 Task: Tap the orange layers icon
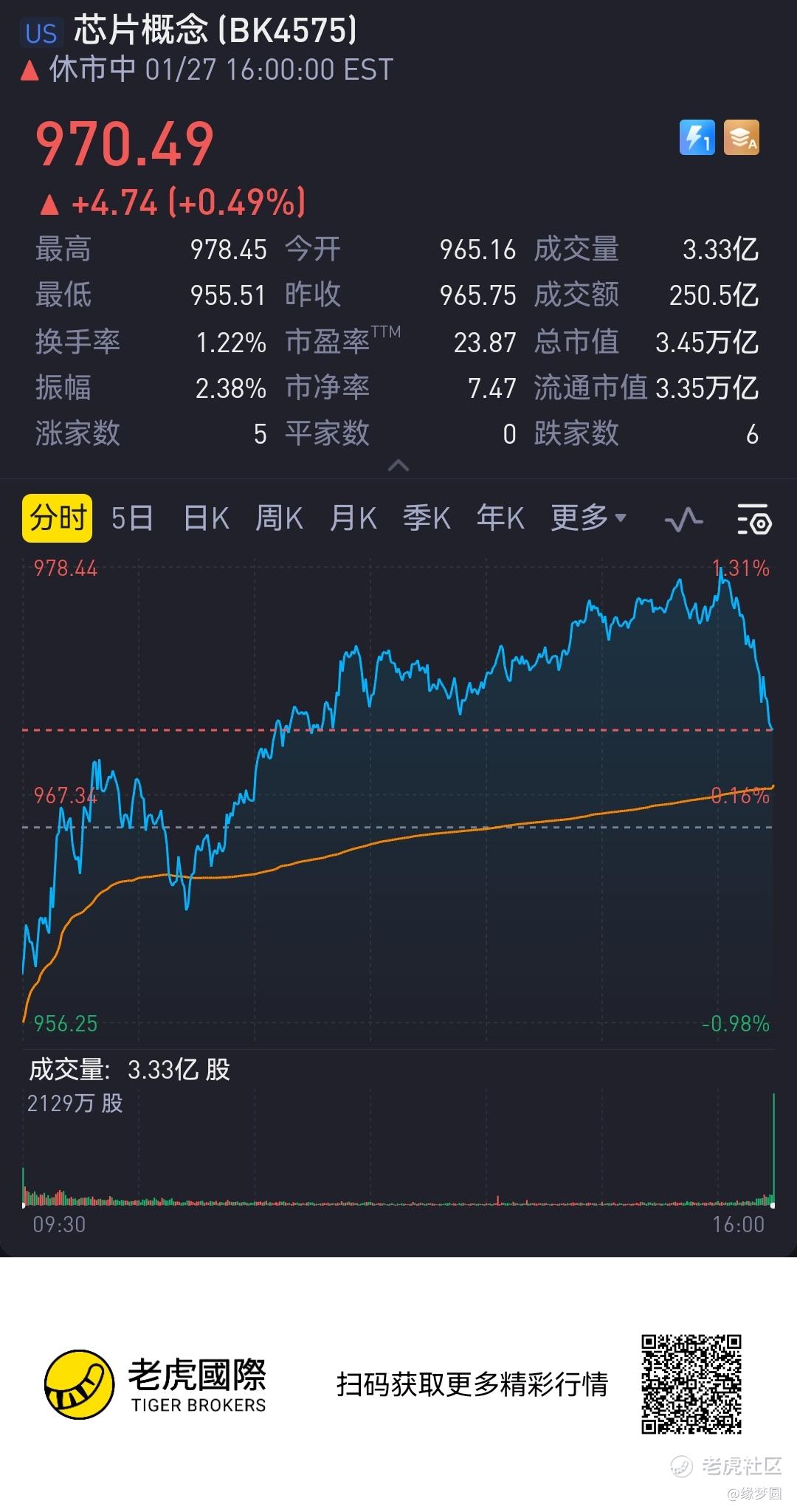click(742, 137)
